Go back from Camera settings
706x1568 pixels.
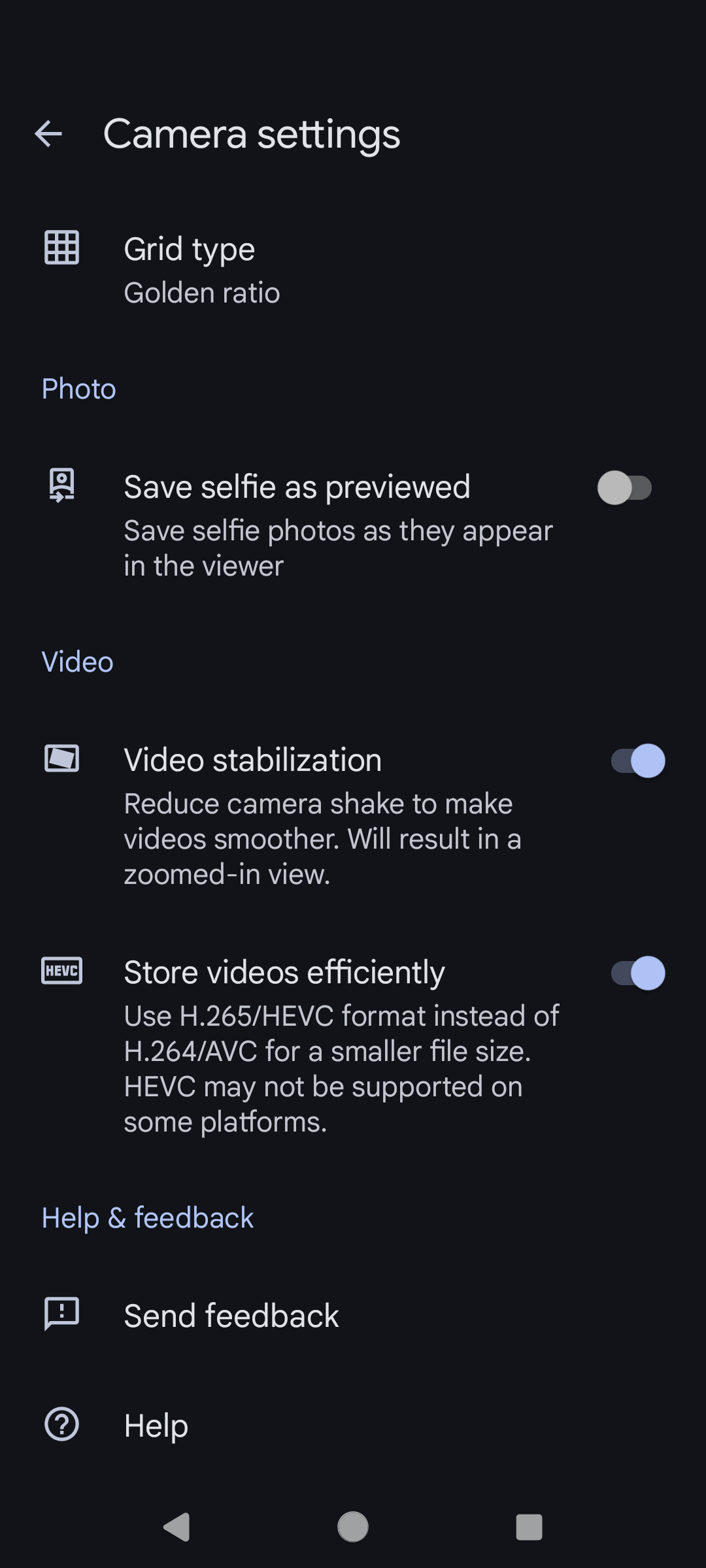pyautogui.click(x=48, y=134)
